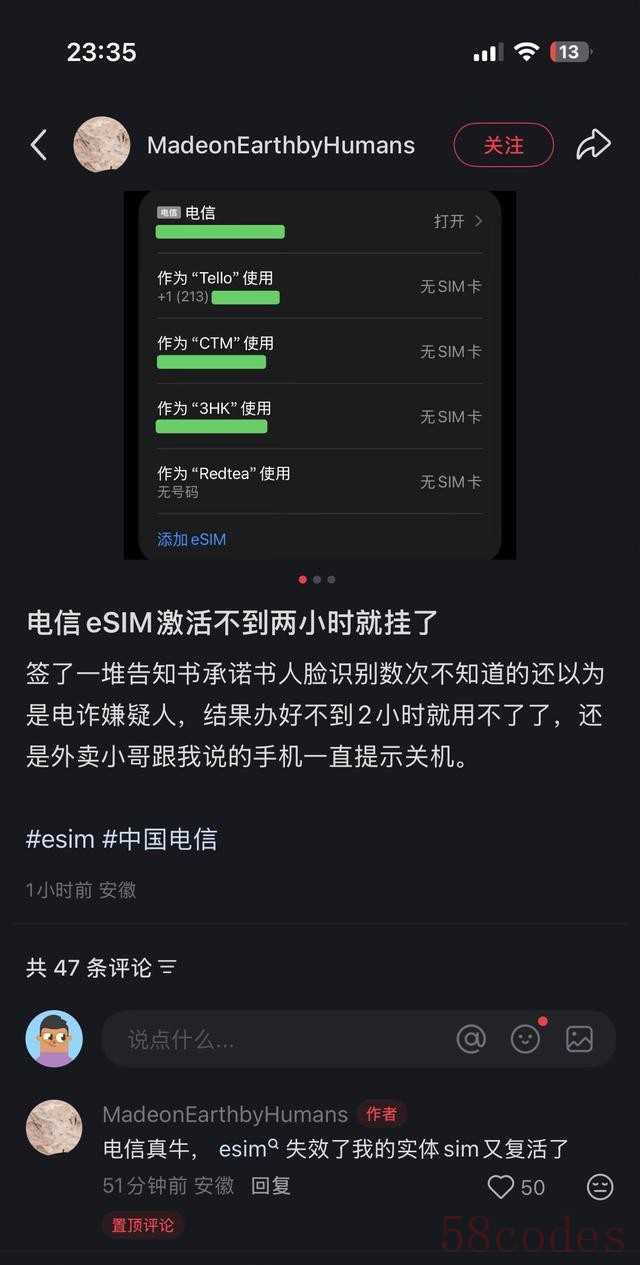Open the #中国电信 hashtag

pyautogui.click(x=160, y=838)
